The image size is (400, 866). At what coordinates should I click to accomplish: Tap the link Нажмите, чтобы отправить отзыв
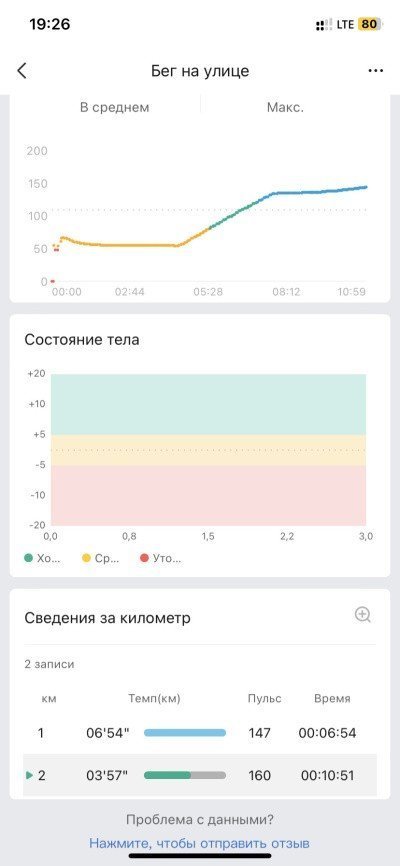(199, 843)
